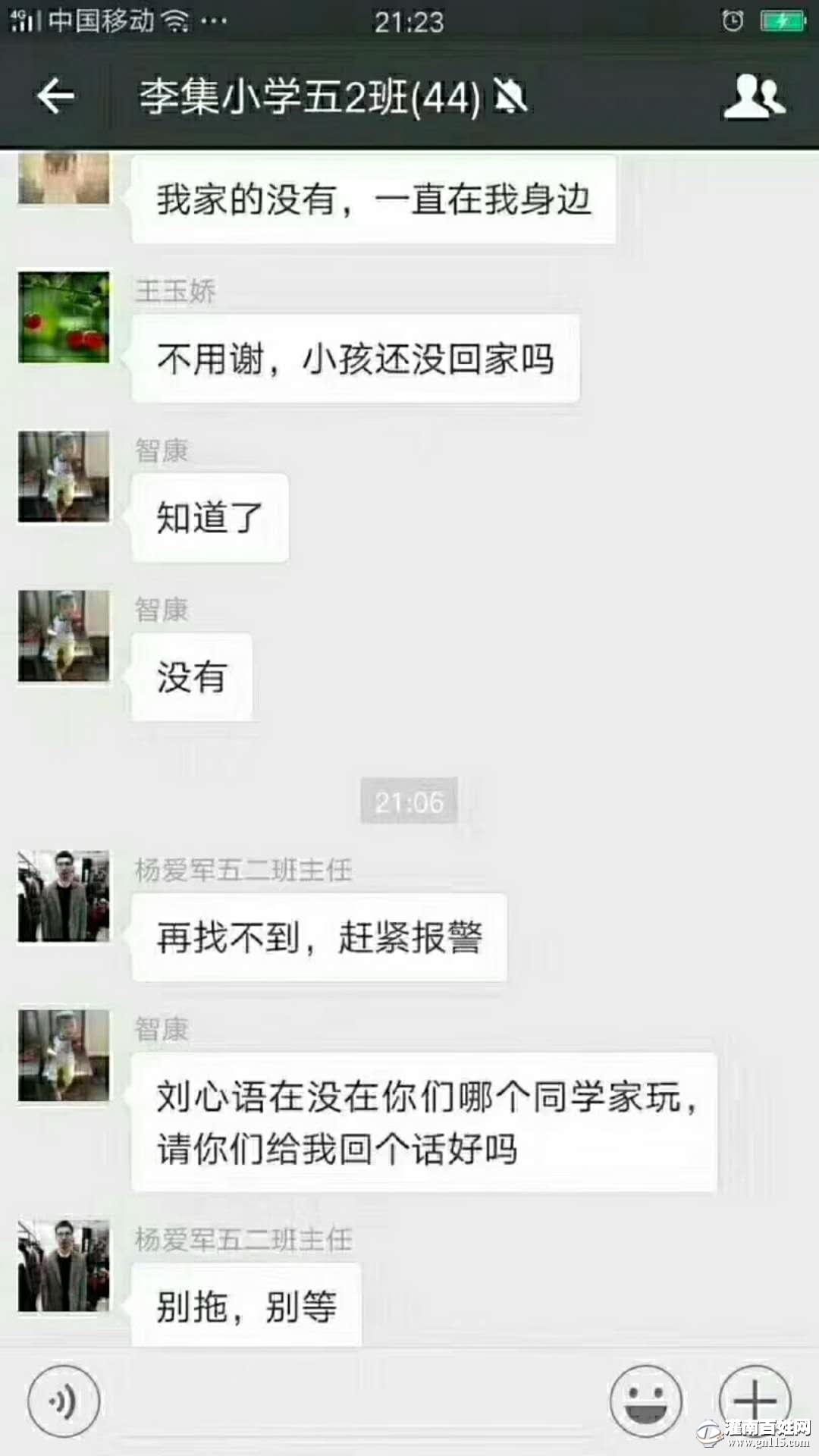819x1456 pixels.
Task: Open the plus attachments menu
Action: click(754, 1400)
